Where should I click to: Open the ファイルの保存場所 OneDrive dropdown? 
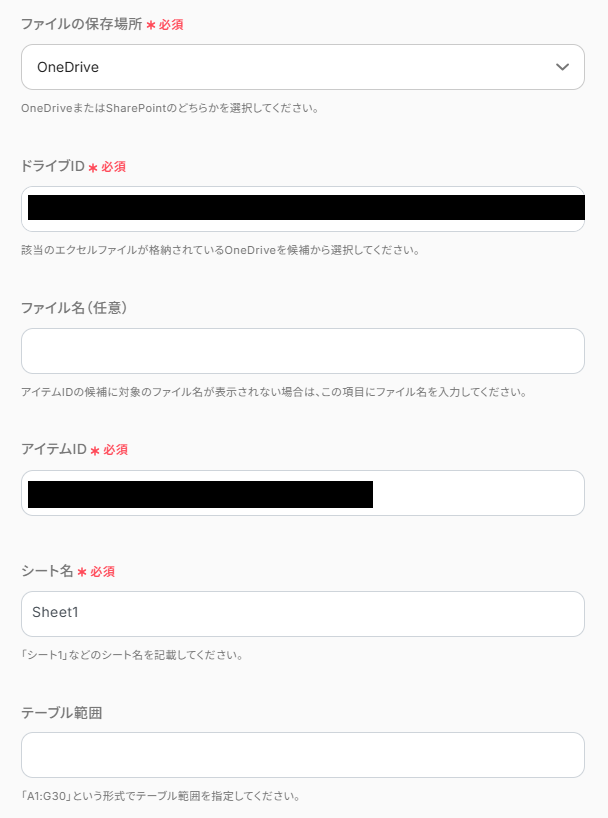(x=302, y=67)
